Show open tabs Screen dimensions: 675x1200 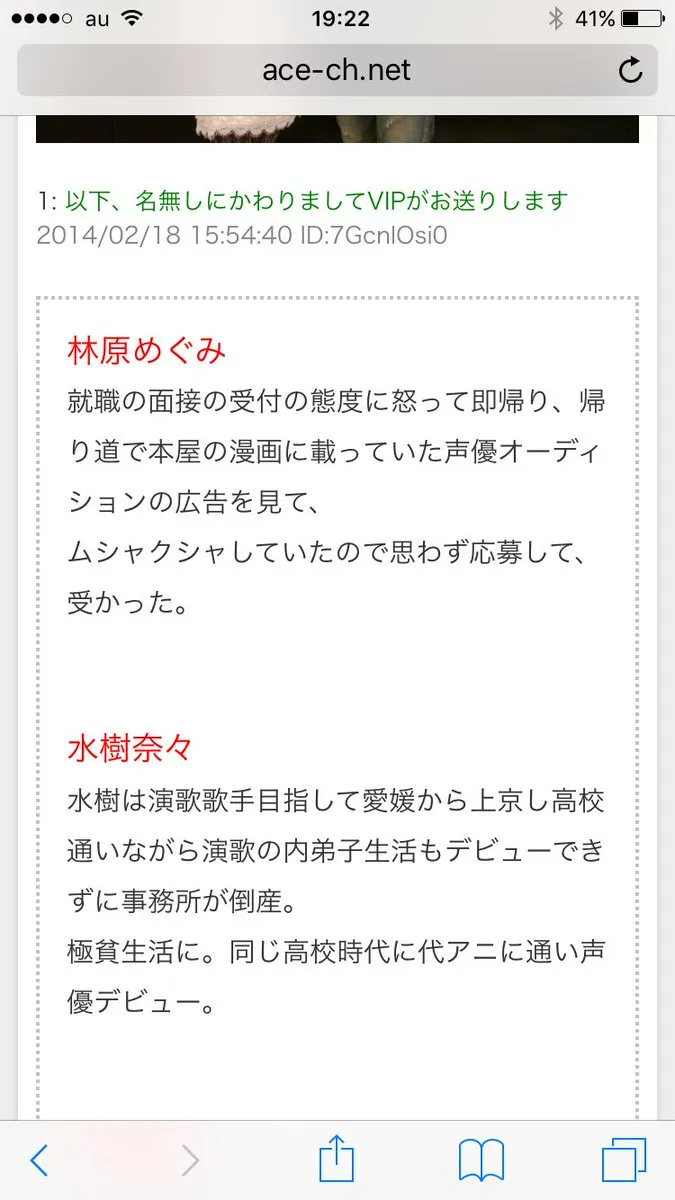pos(624,1161)
